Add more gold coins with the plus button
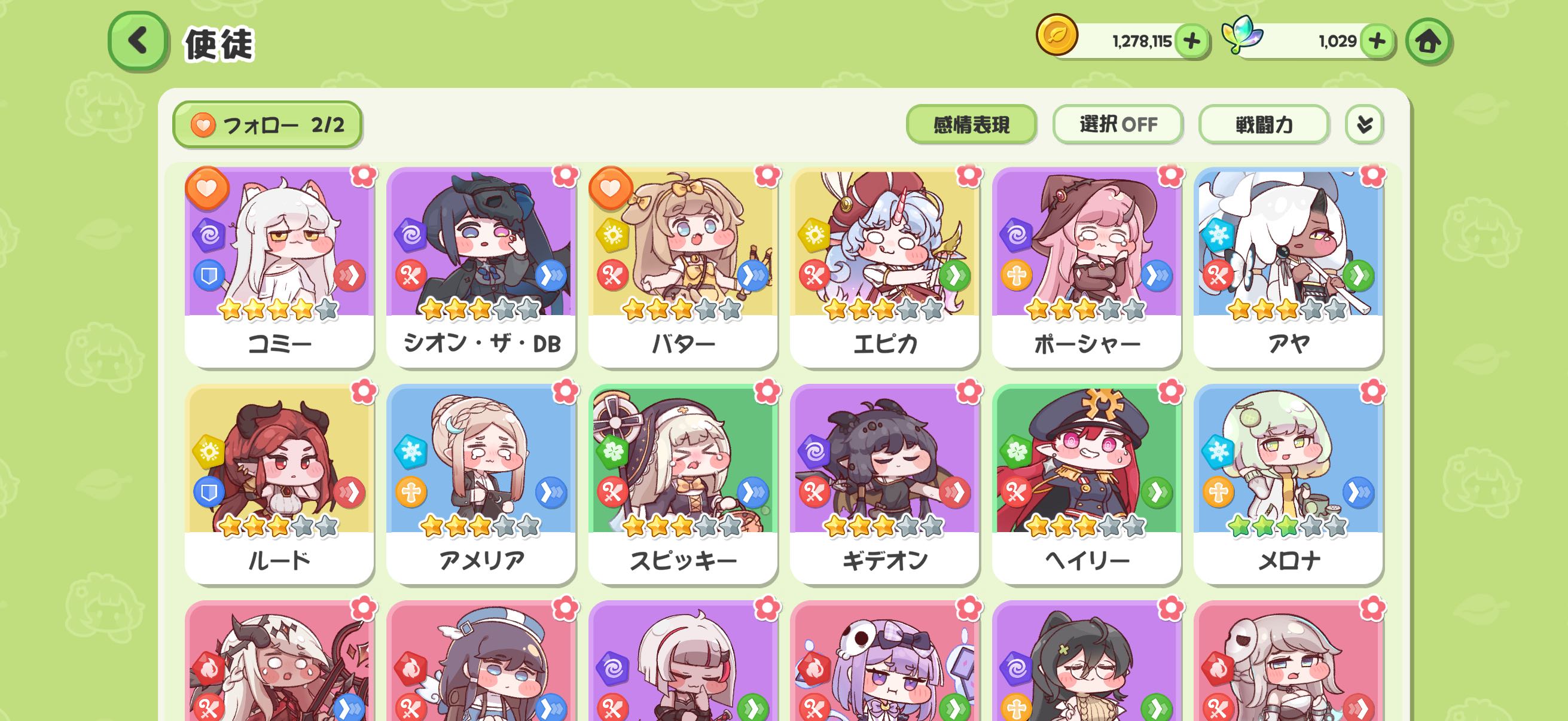 1191,41
